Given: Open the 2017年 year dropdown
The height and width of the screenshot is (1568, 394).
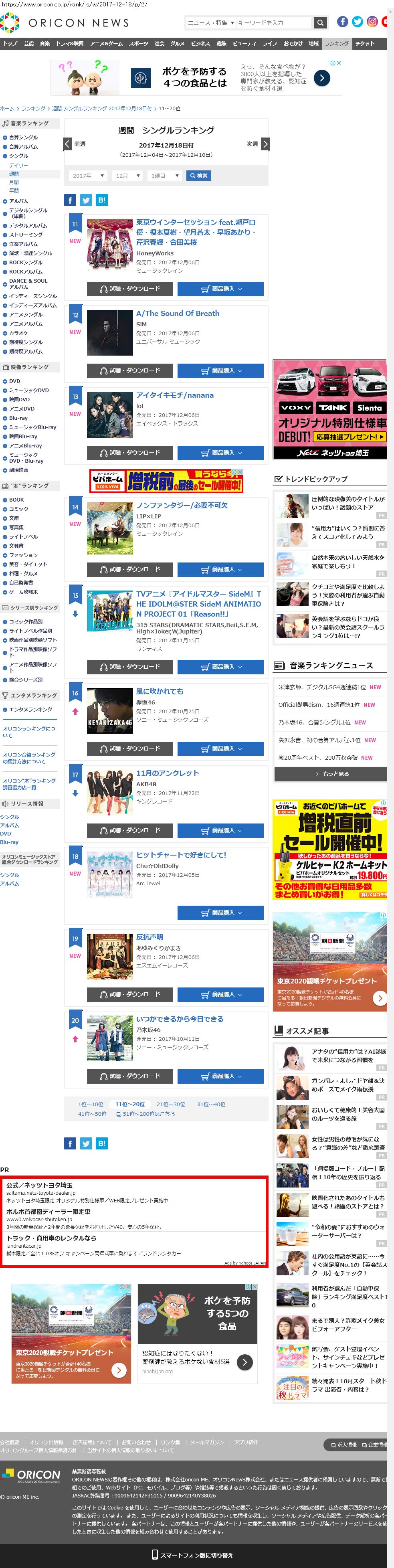Looking at the screenshot, I should click(x=87, y=176).
